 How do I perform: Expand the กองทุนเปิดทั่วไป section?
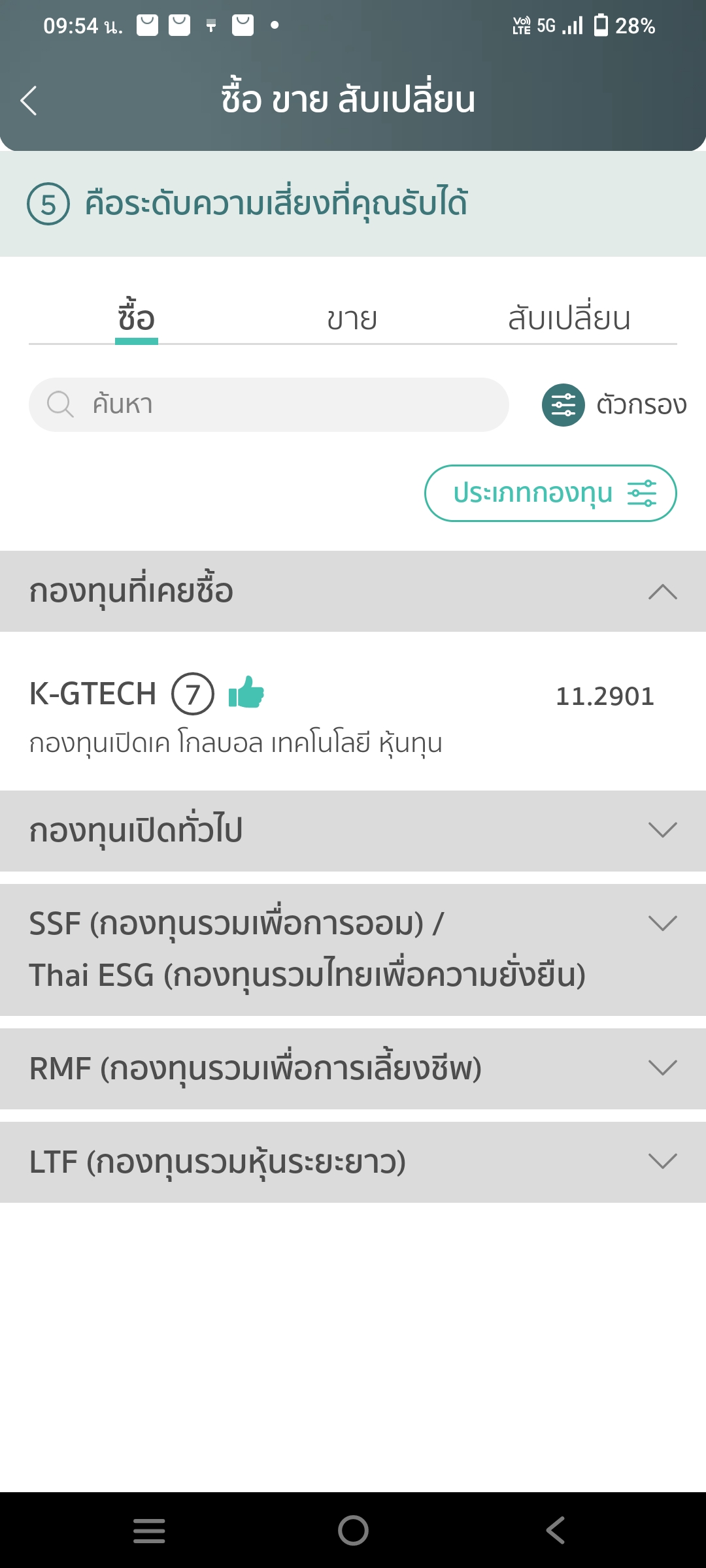353,830
